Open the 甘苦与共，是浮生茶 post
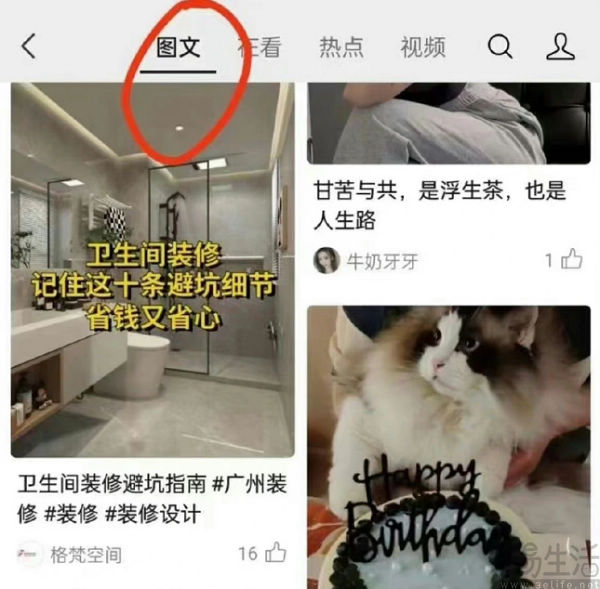 [x=440, y=205]
